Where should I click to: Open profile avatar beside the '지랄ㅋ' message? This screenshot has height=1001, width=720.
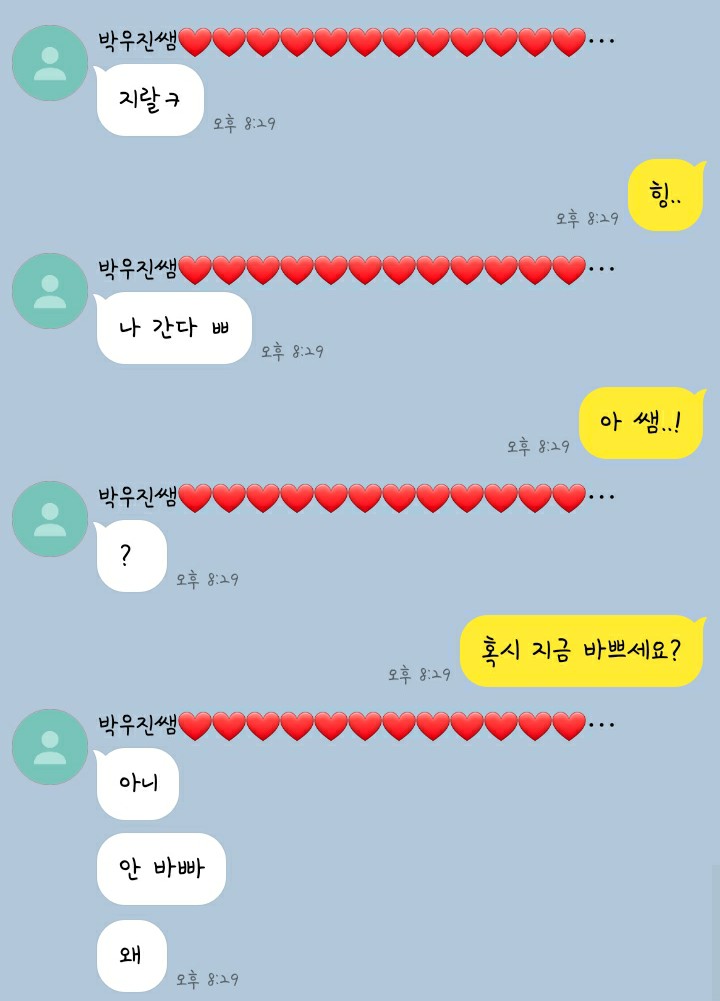tap(49, 63)
